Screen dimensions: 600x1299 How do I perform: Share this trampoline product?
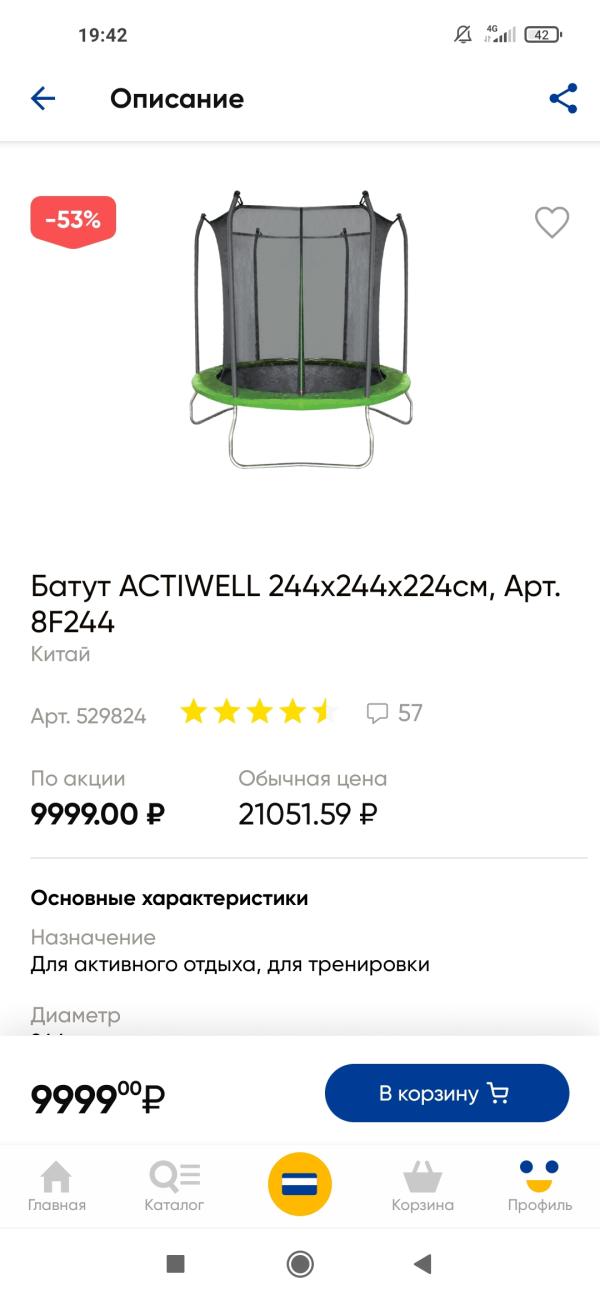click(x=563, y=98)
